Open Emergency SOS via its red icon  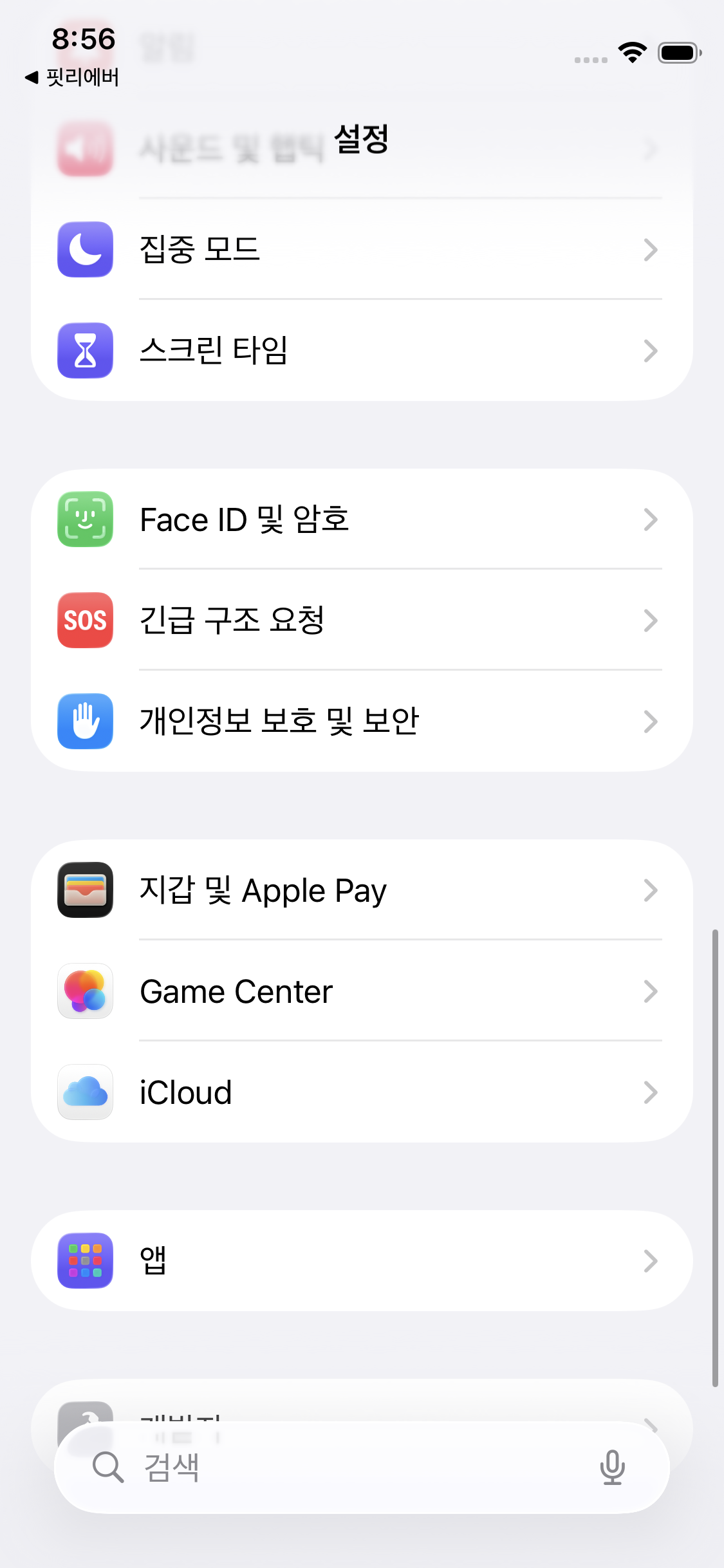point(85,620)
